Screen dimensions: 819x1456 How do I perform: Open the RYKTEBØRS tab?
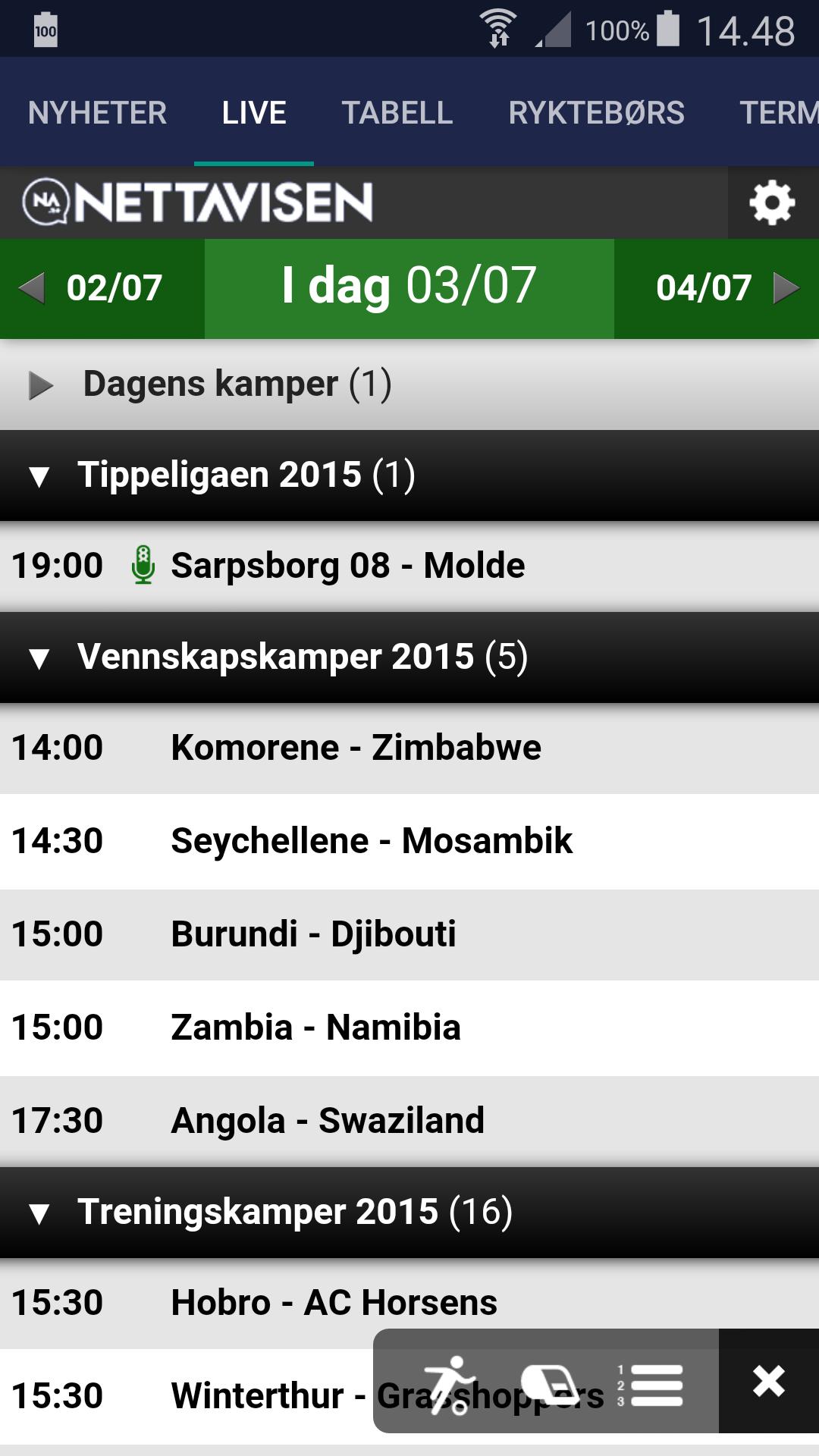(596, 113)
